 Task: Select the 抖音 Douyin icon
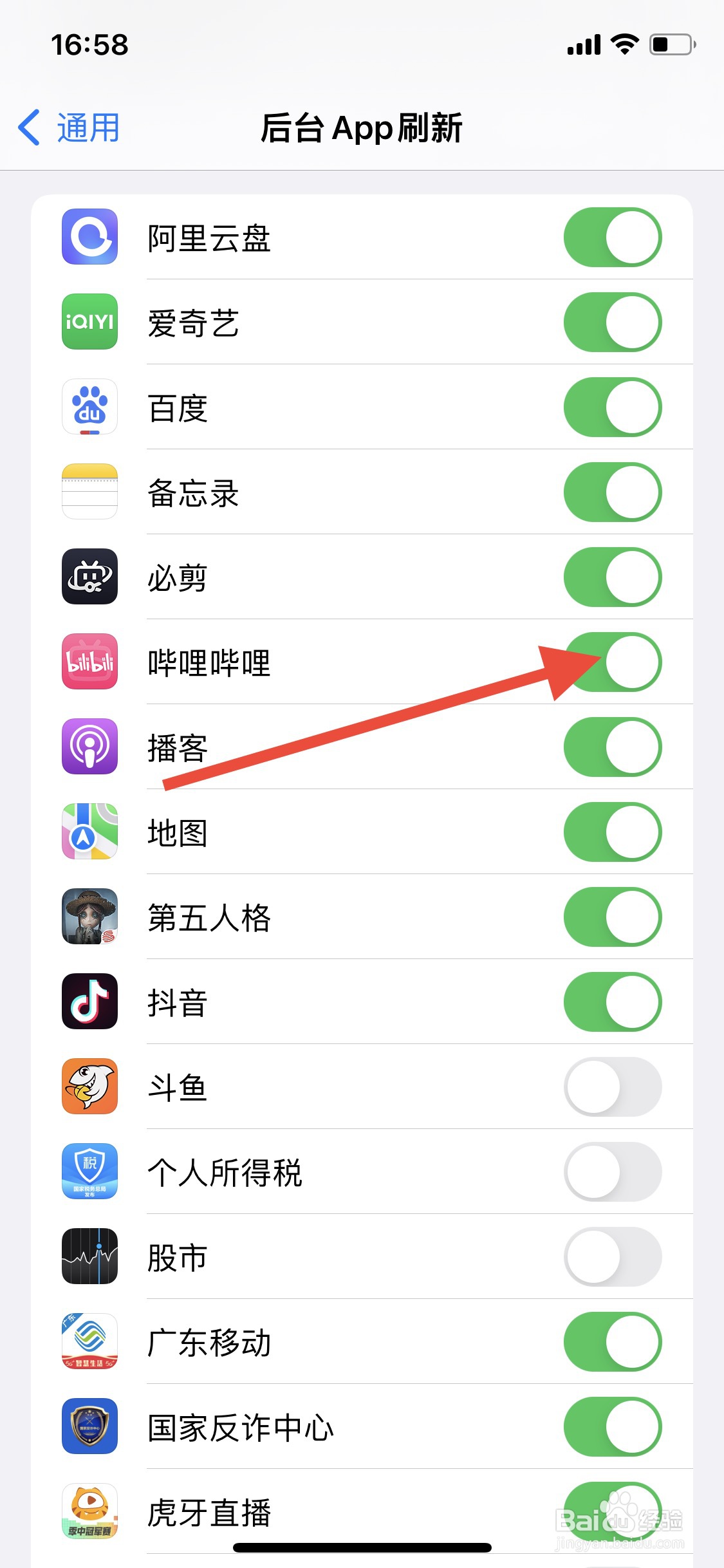point(89,1002)
